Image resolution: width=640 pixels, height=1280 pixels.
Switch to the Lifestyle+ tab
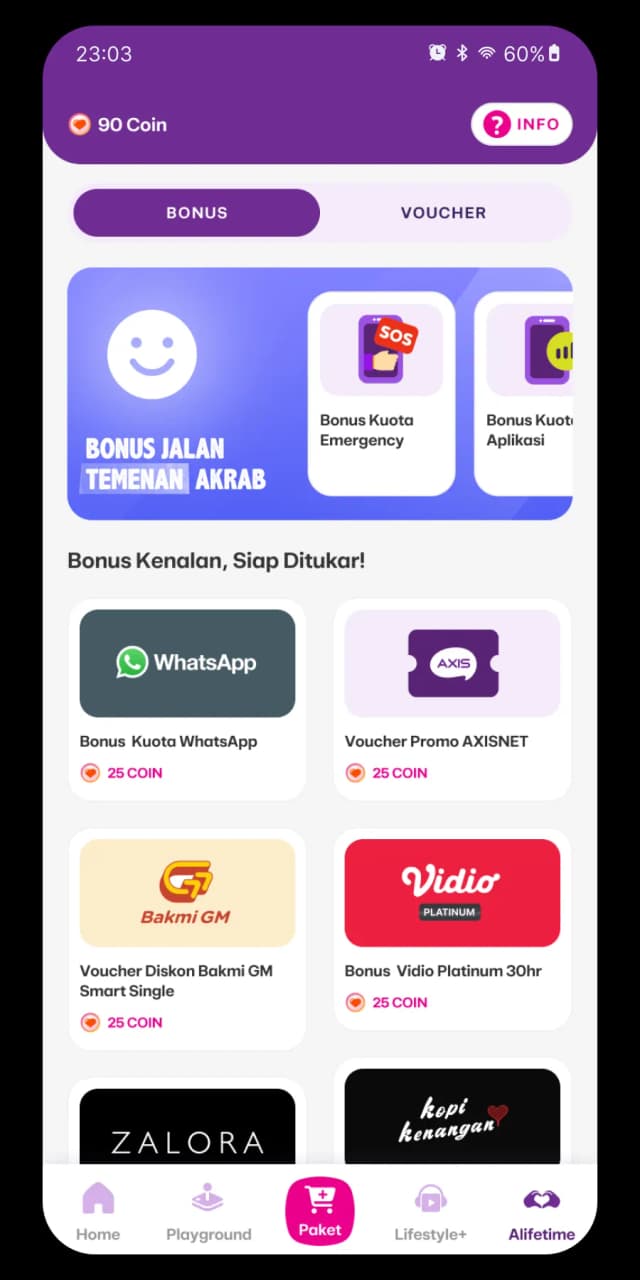[x=430, y=1212]
